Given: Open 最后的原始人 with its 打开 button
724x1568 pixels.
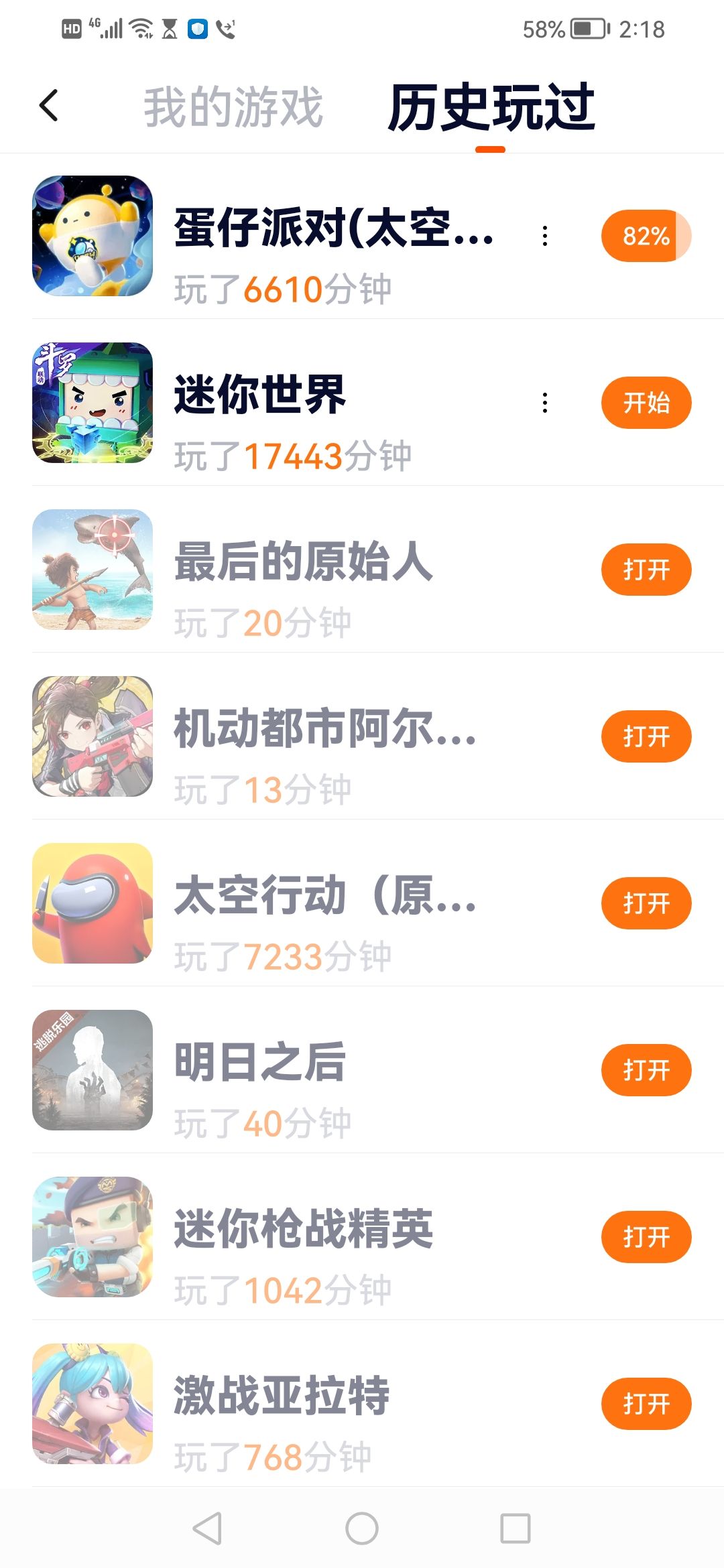Looking at the screenshot, I should (x=646, y=570).
